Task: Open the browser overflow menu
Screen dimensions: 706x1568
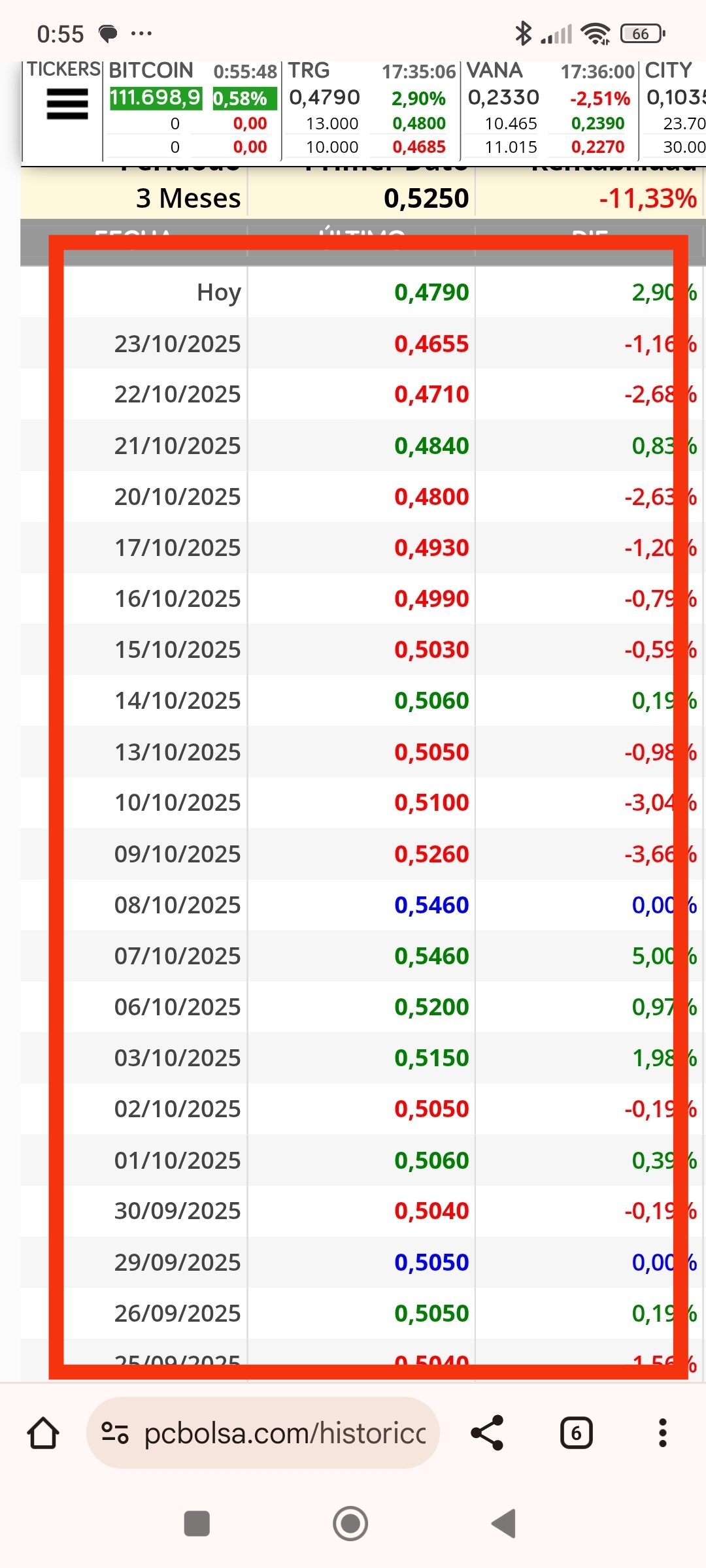Action: (x=662, y=1433)
